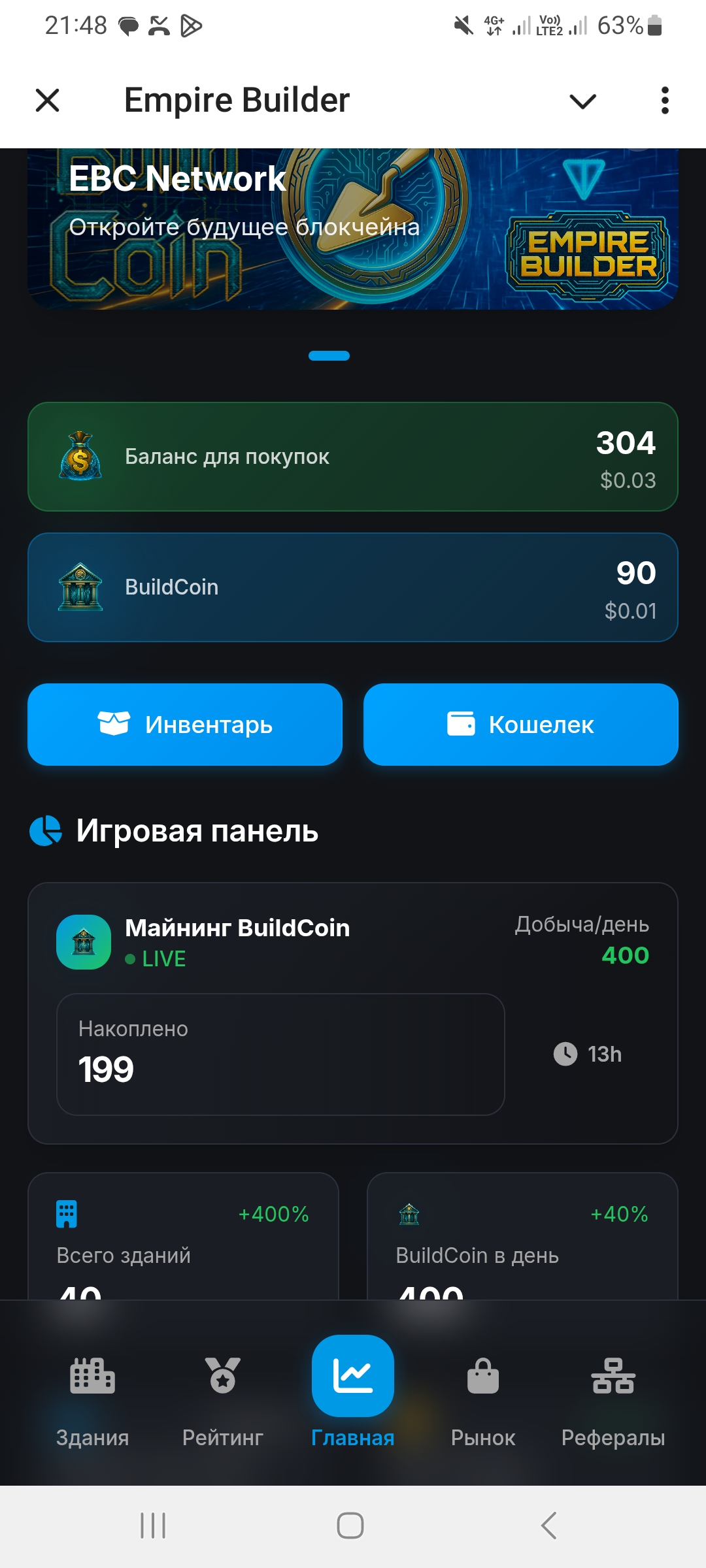Open the Рефералы tab

(x=613, y=1398)
